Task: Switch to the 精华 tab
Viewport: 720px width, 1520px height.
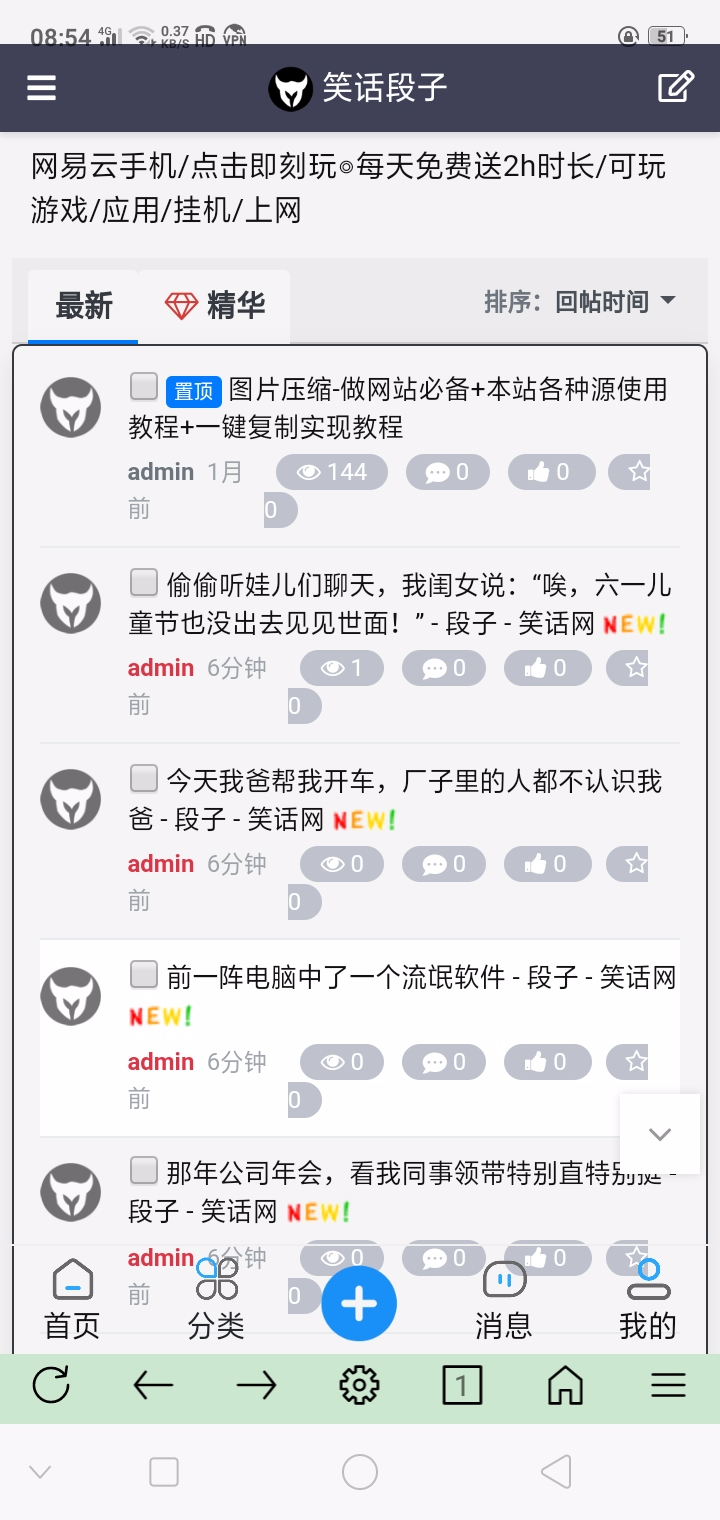Action: click(x=215, y=305)
